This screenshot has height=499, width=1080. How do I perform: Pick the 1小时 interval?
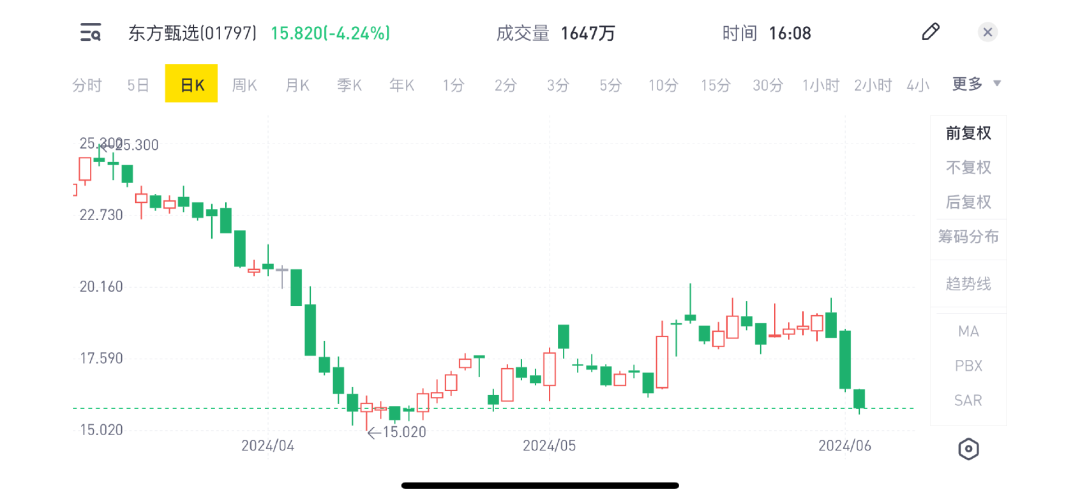click(x=820, y=85)
